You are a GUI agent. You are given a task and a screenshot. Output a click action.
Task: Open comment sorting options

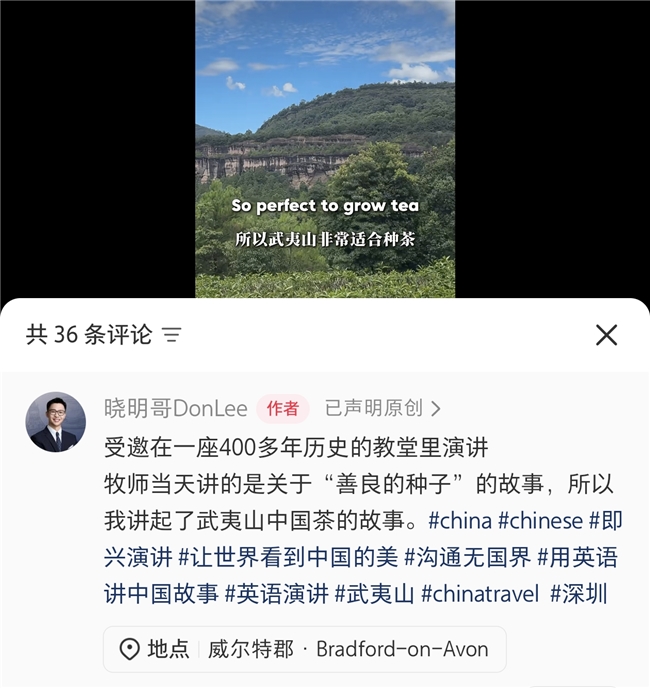tap(173, 335)
